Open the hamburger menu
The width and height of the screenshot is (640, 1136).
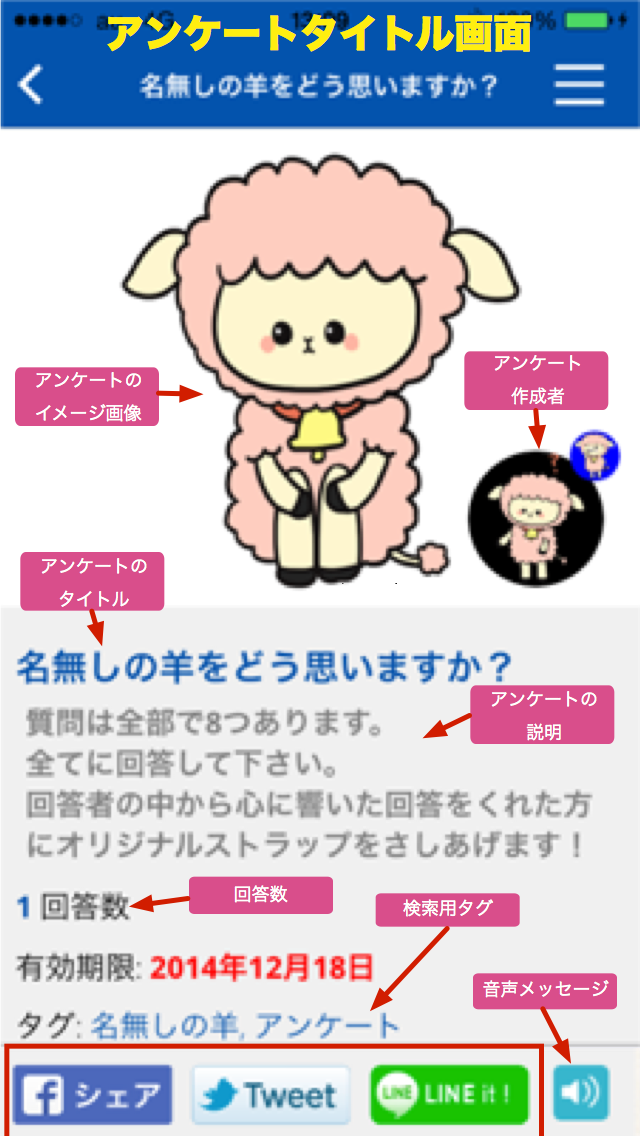(x=579, y=85)
